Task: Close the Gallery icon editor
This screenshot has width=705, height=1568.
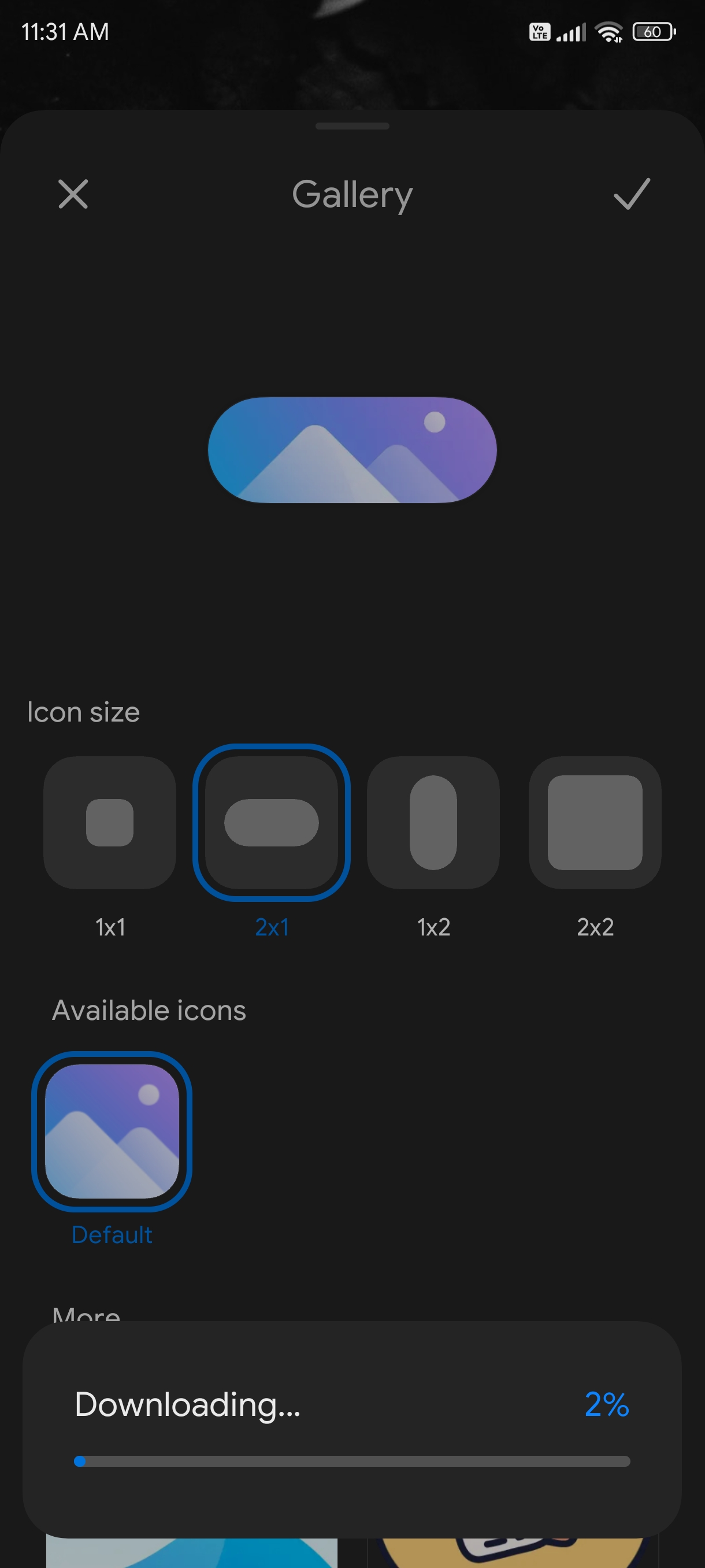Action: [x=73, y=194]
